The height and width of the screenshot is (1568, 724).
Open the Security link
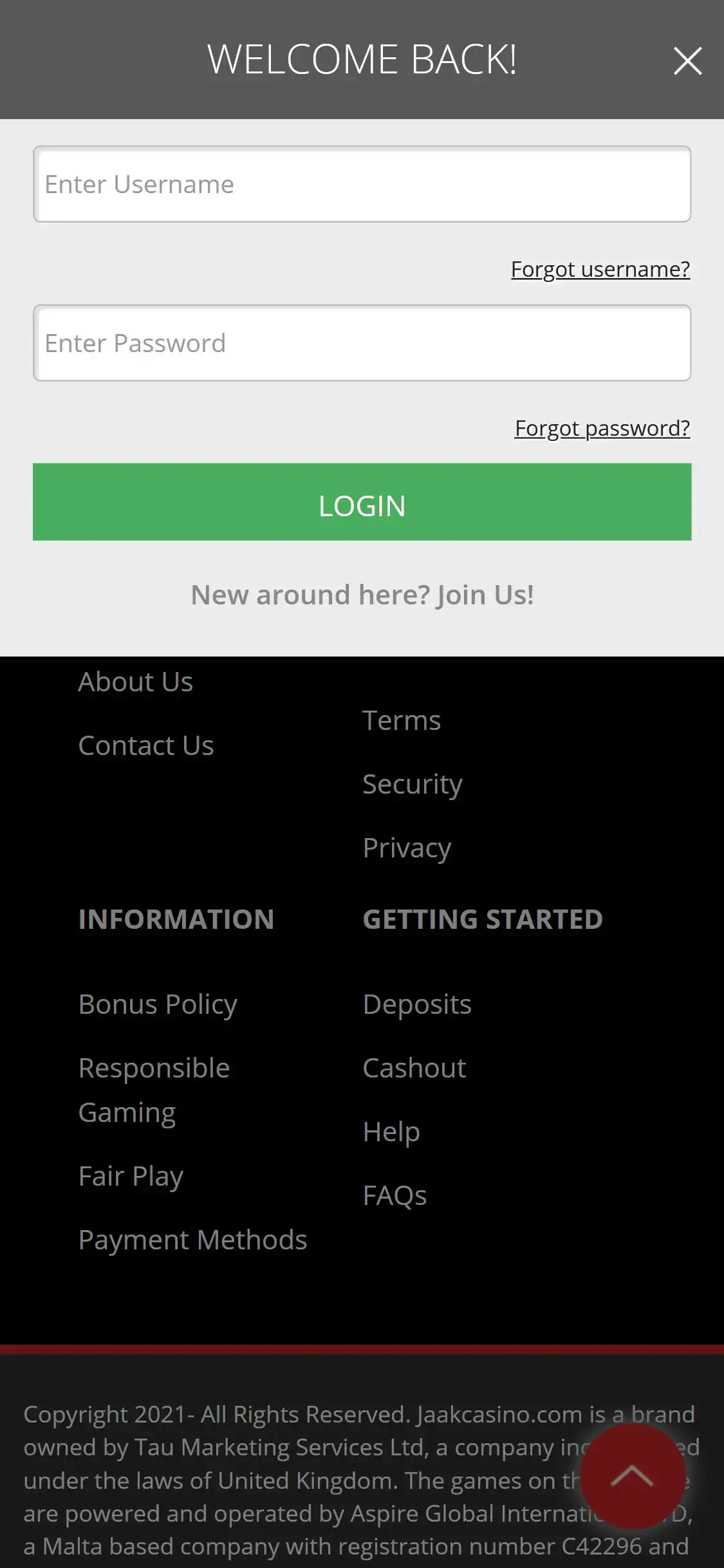click(x=412, y=784)
